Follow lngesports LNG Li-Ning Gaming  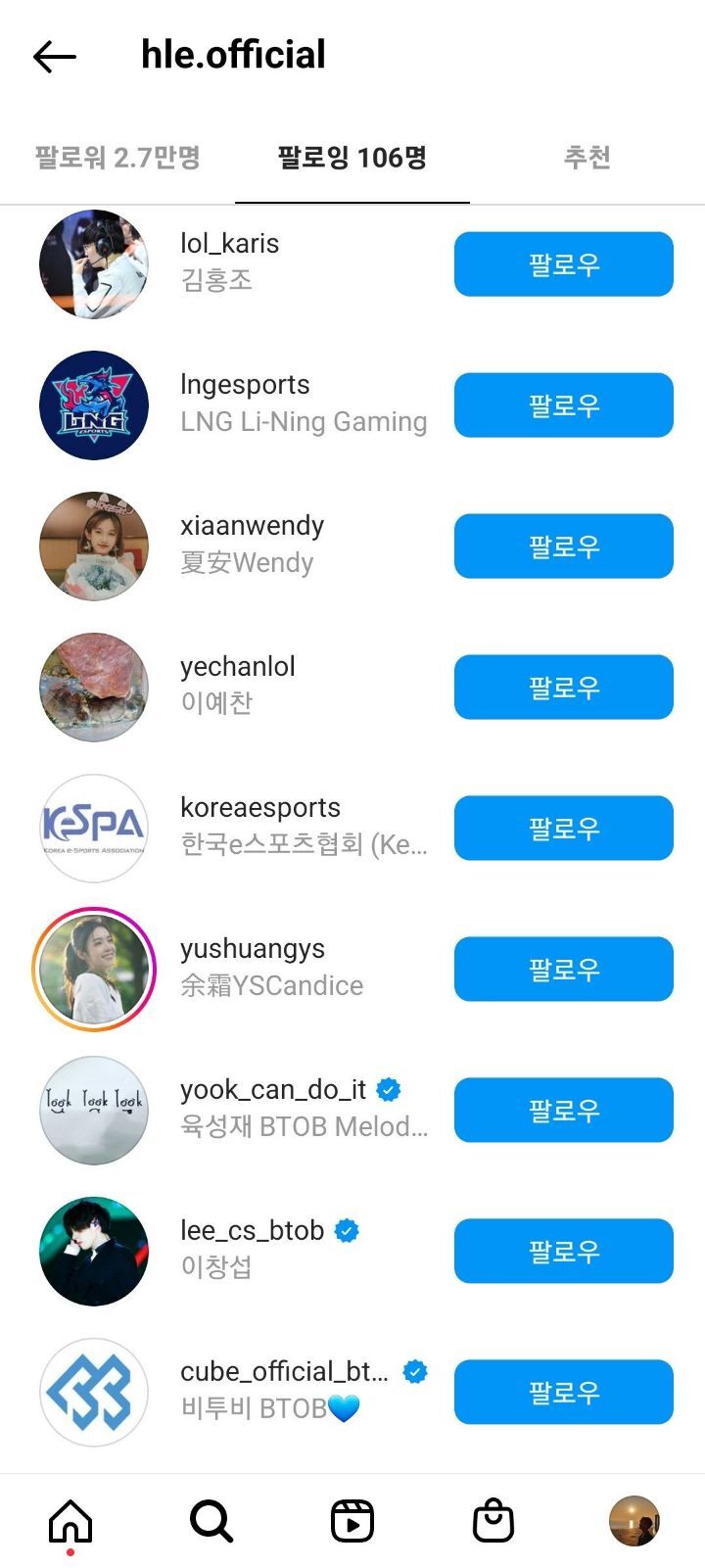tap(563, 405)
